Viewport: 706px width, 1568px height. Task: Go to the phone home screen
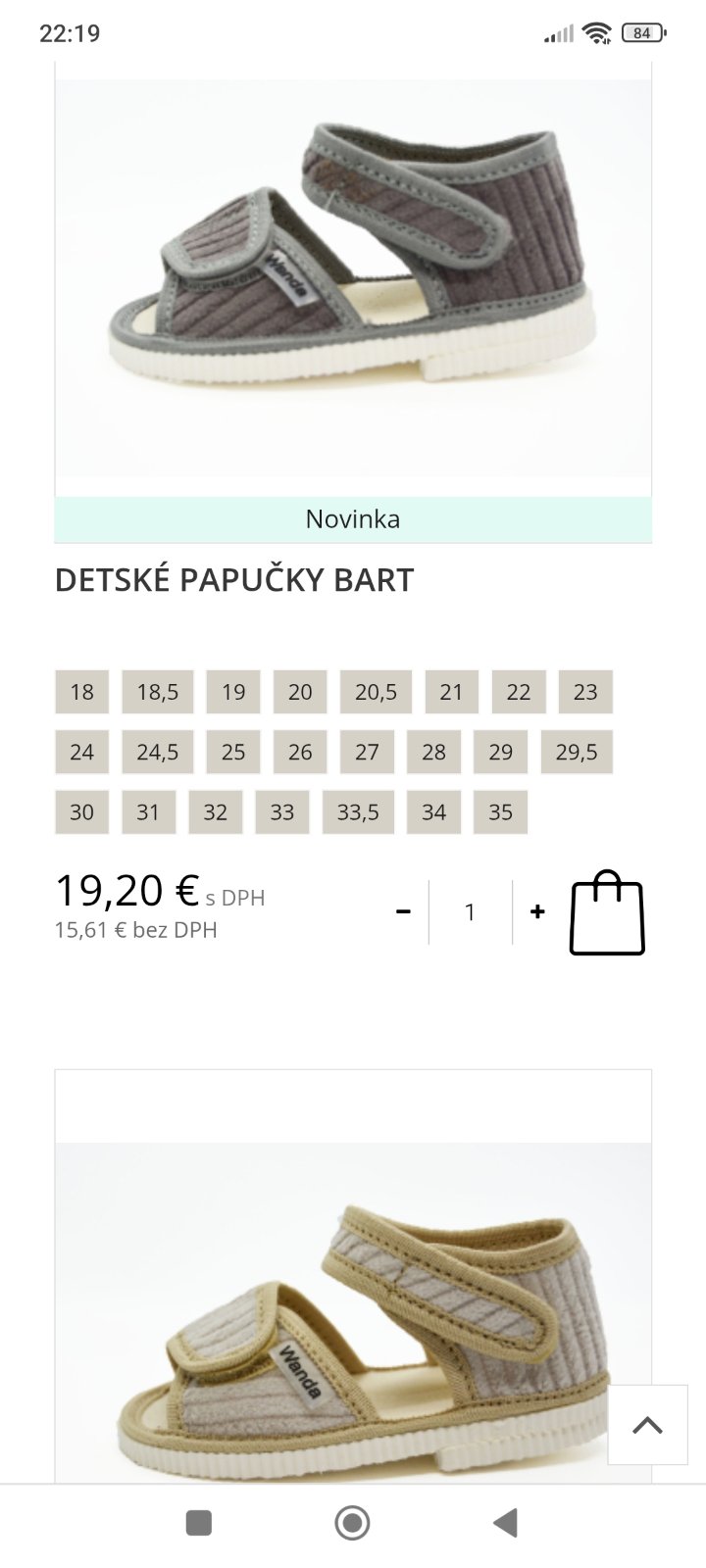[x=352, y=1523]
